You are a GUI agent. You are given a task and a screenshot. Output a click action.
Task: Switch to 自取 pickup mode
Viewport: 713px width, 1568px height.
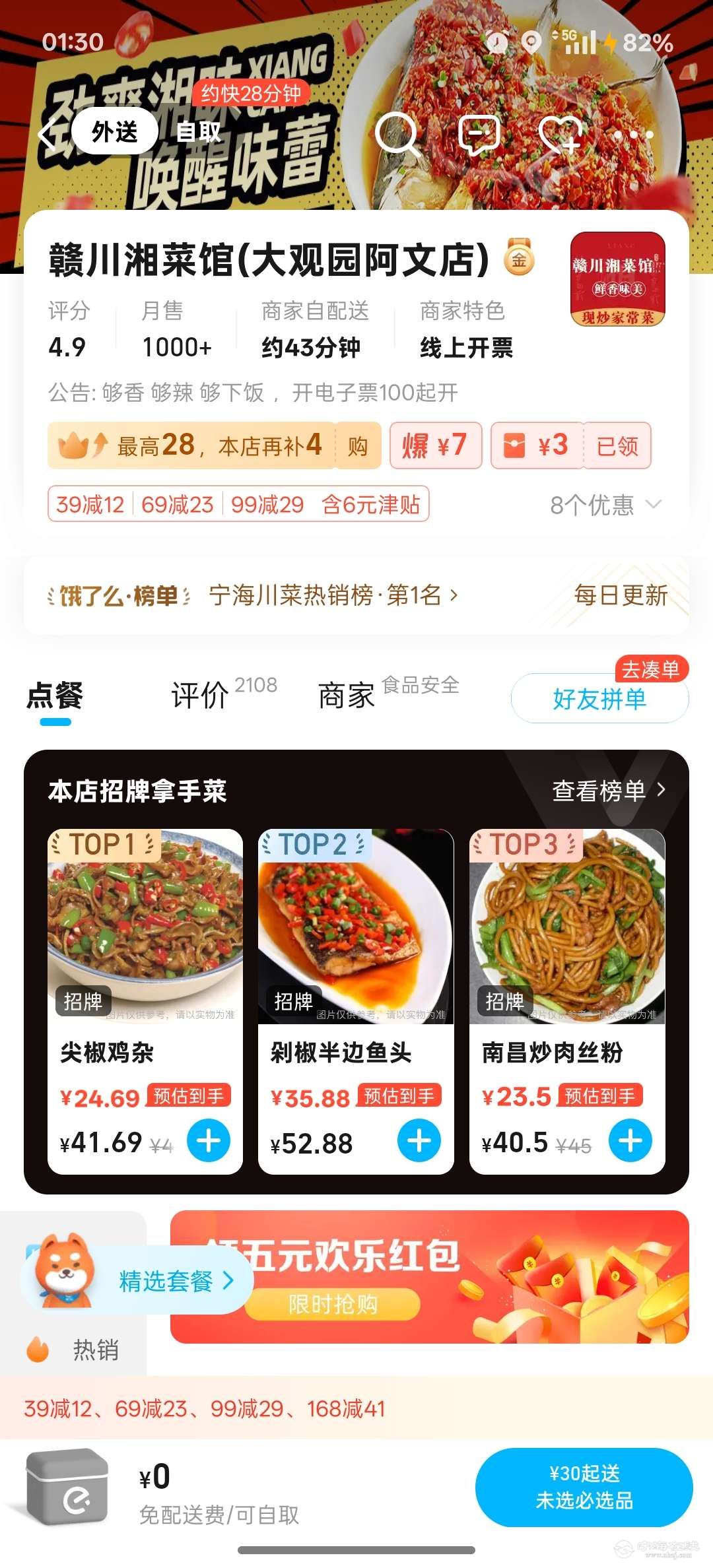[x=198, y=132]
